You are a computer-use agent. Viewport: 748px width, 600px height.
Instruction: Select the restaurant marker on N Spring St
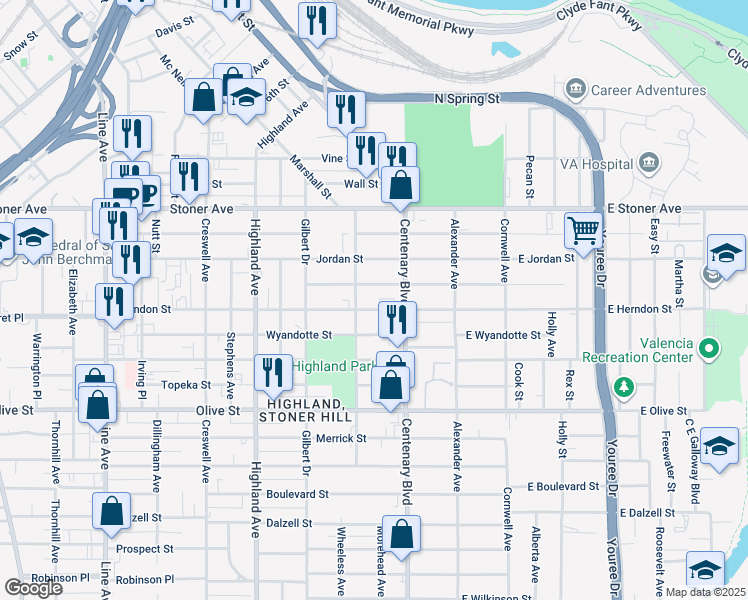[346, 109]
